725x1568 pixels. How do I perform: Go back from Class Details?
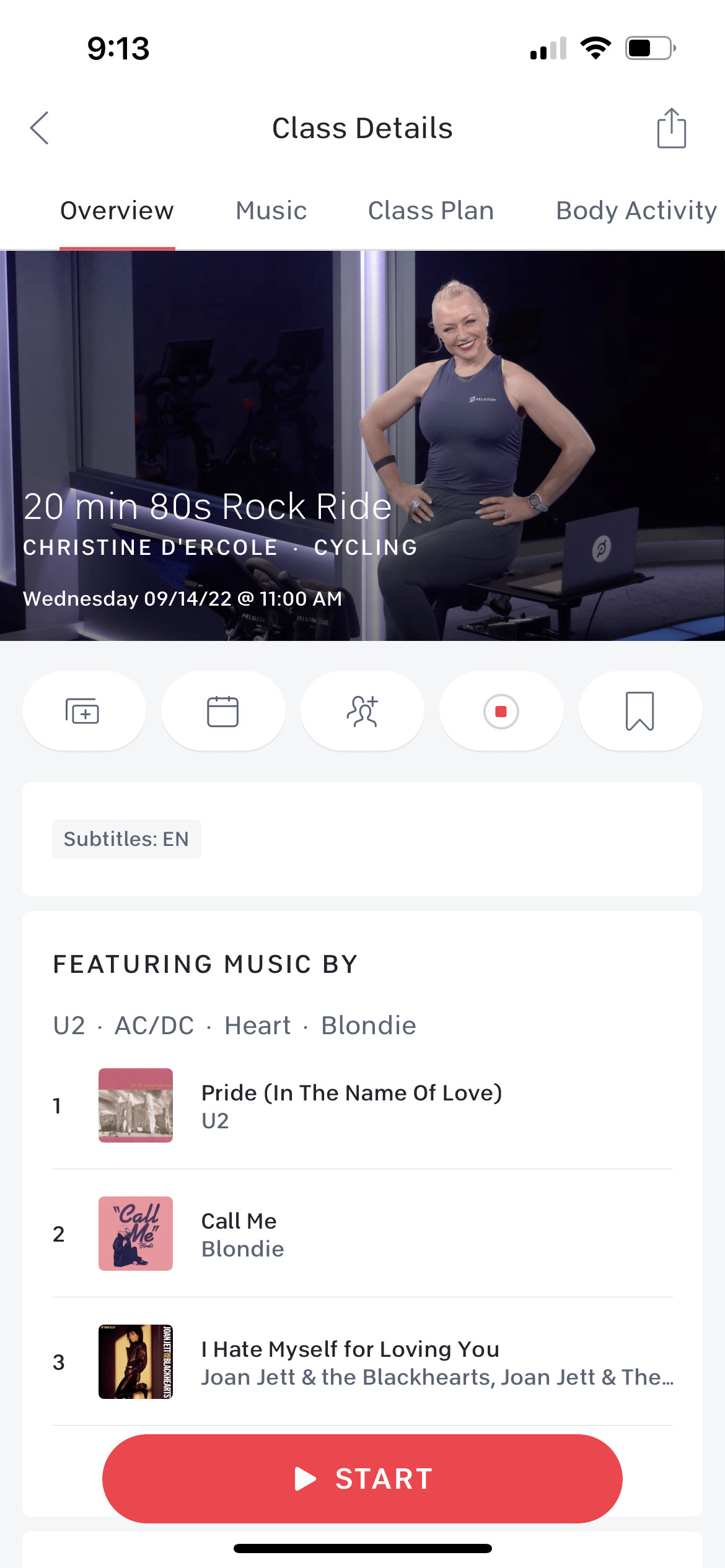[x=40, y=128]
